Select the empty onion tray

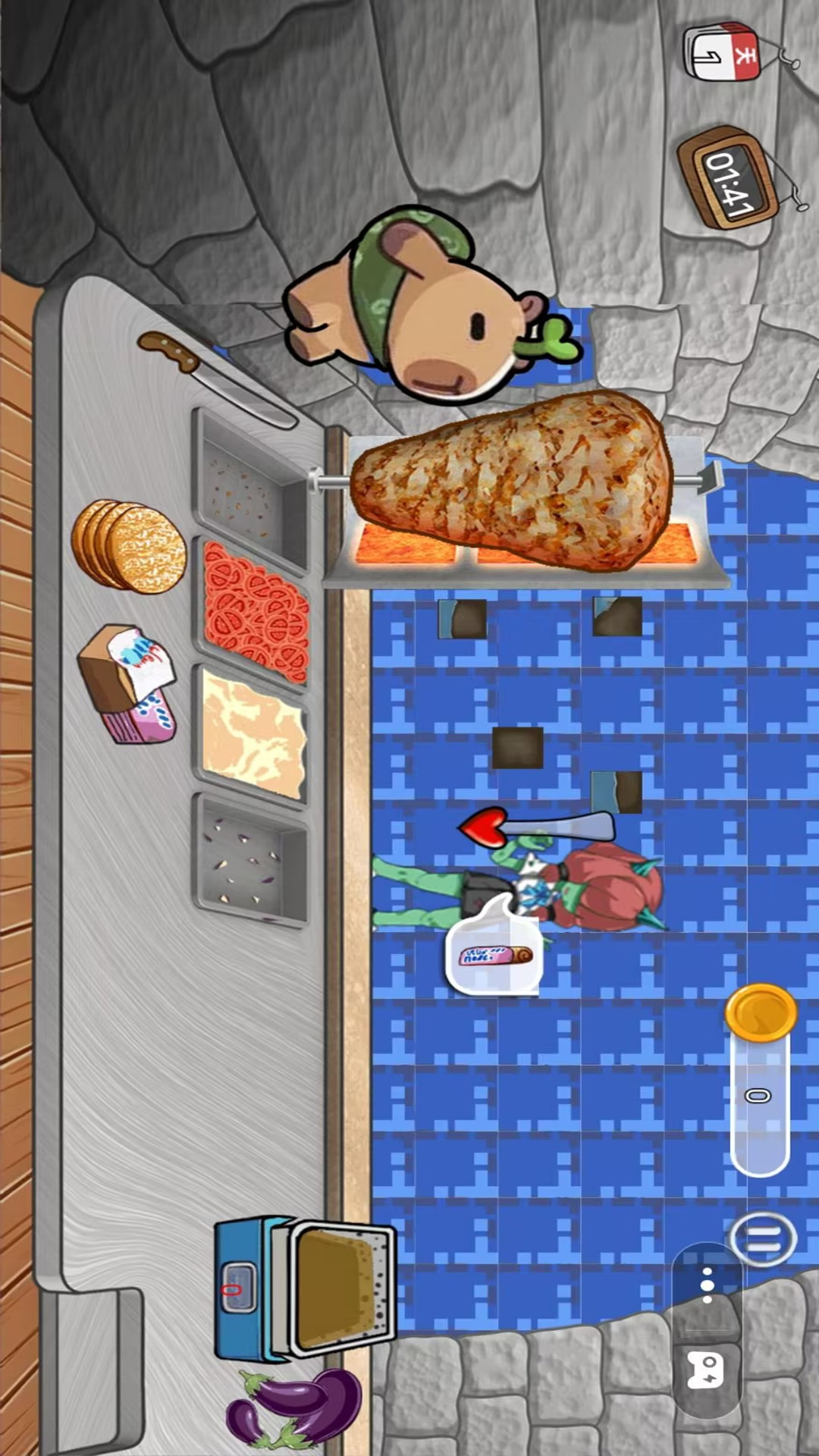(253, 861)
